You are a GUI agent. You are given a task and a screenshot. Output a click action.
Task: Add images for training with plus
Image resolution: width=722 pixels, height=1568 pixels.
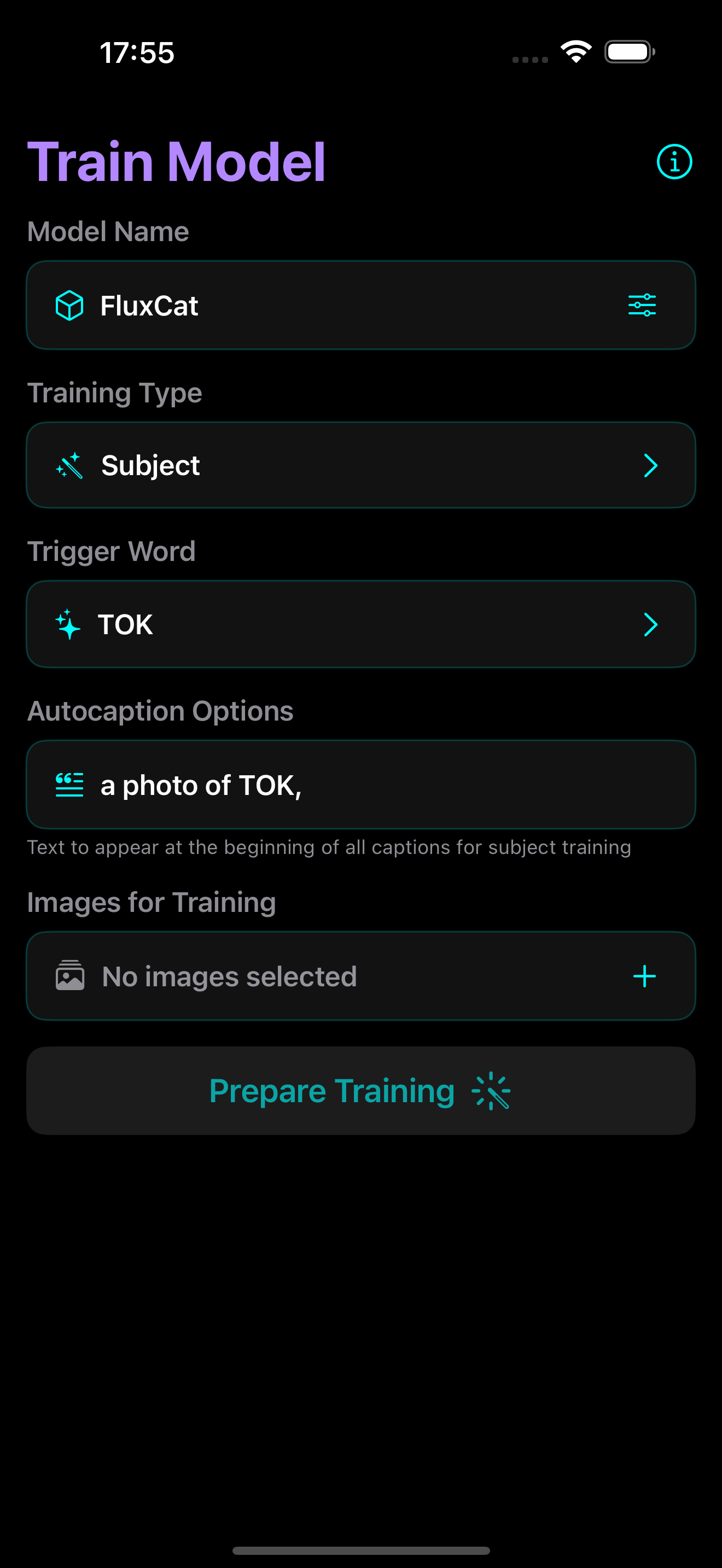pyautogui.click(x=644, y=976)
